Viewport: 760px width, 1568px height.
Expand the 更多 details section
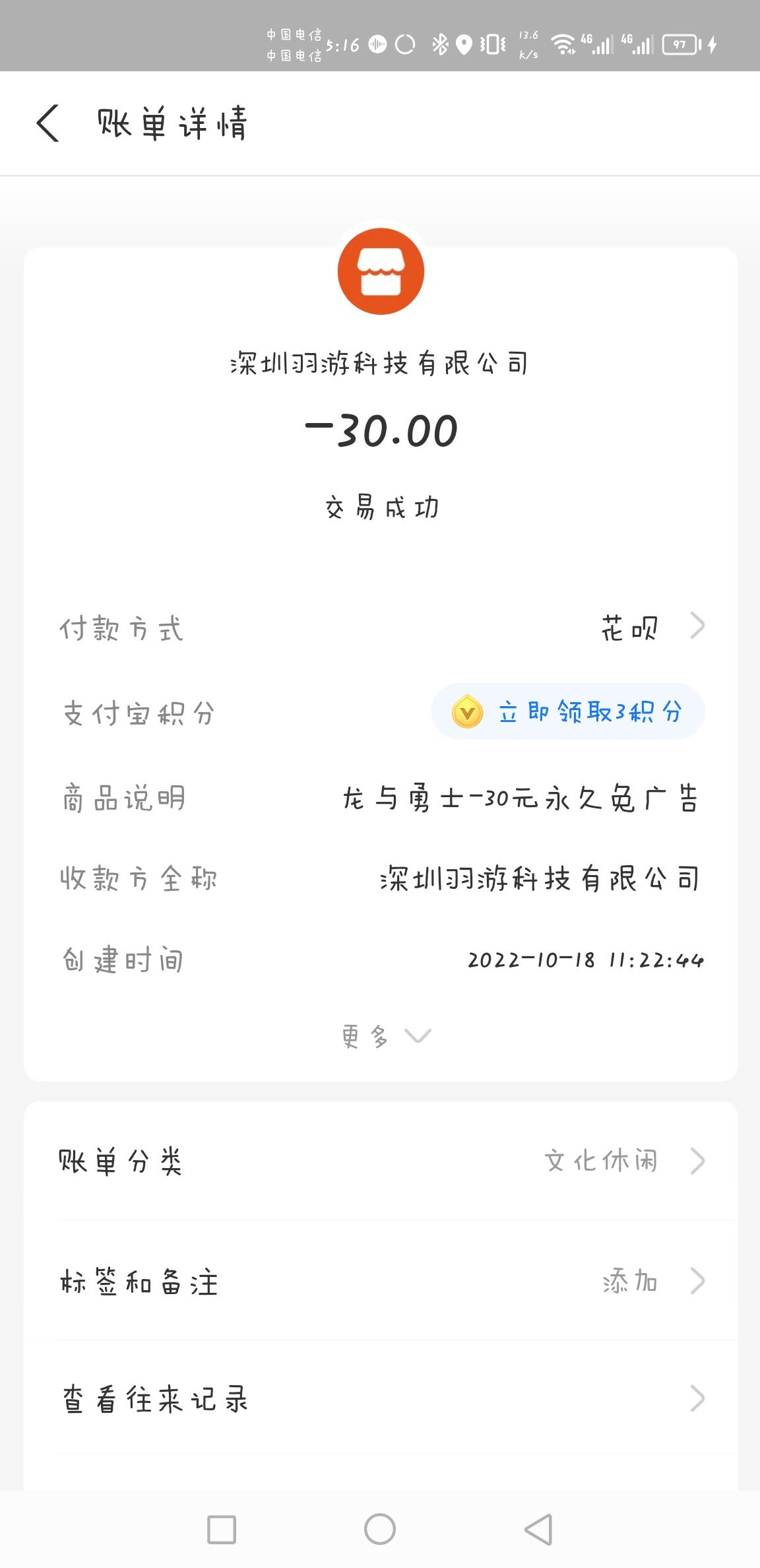pyautogui.click(x=385, y=1036)
